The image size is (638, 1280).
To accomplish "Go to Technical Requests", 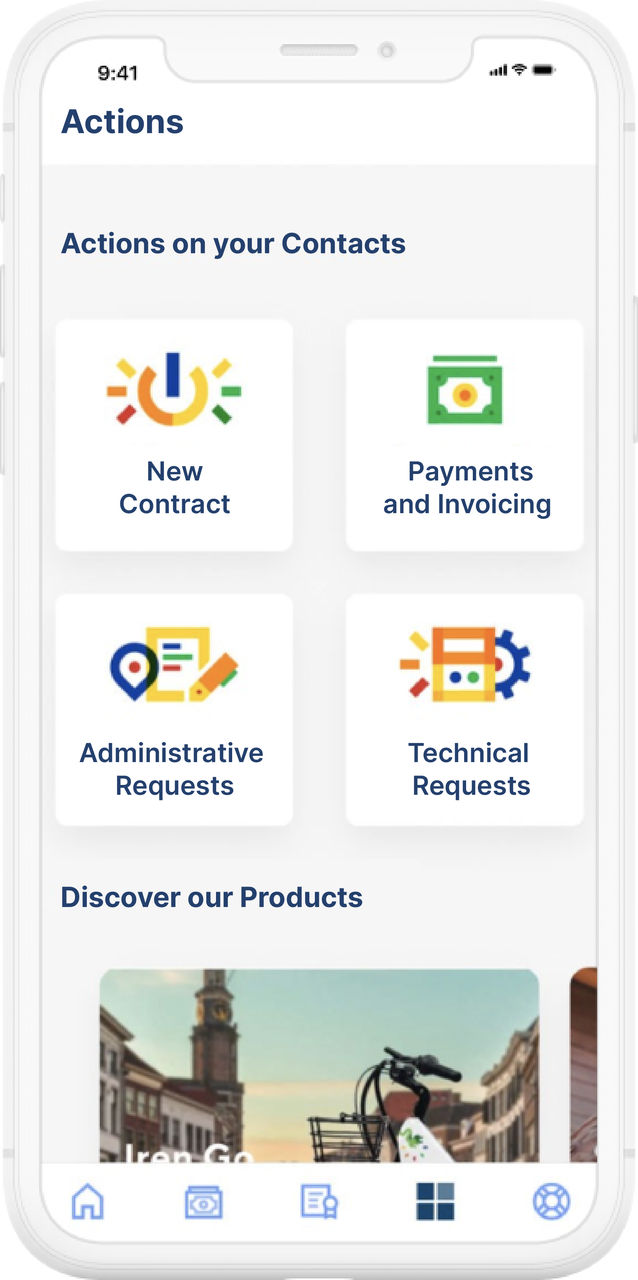I will tap(465, 710).
